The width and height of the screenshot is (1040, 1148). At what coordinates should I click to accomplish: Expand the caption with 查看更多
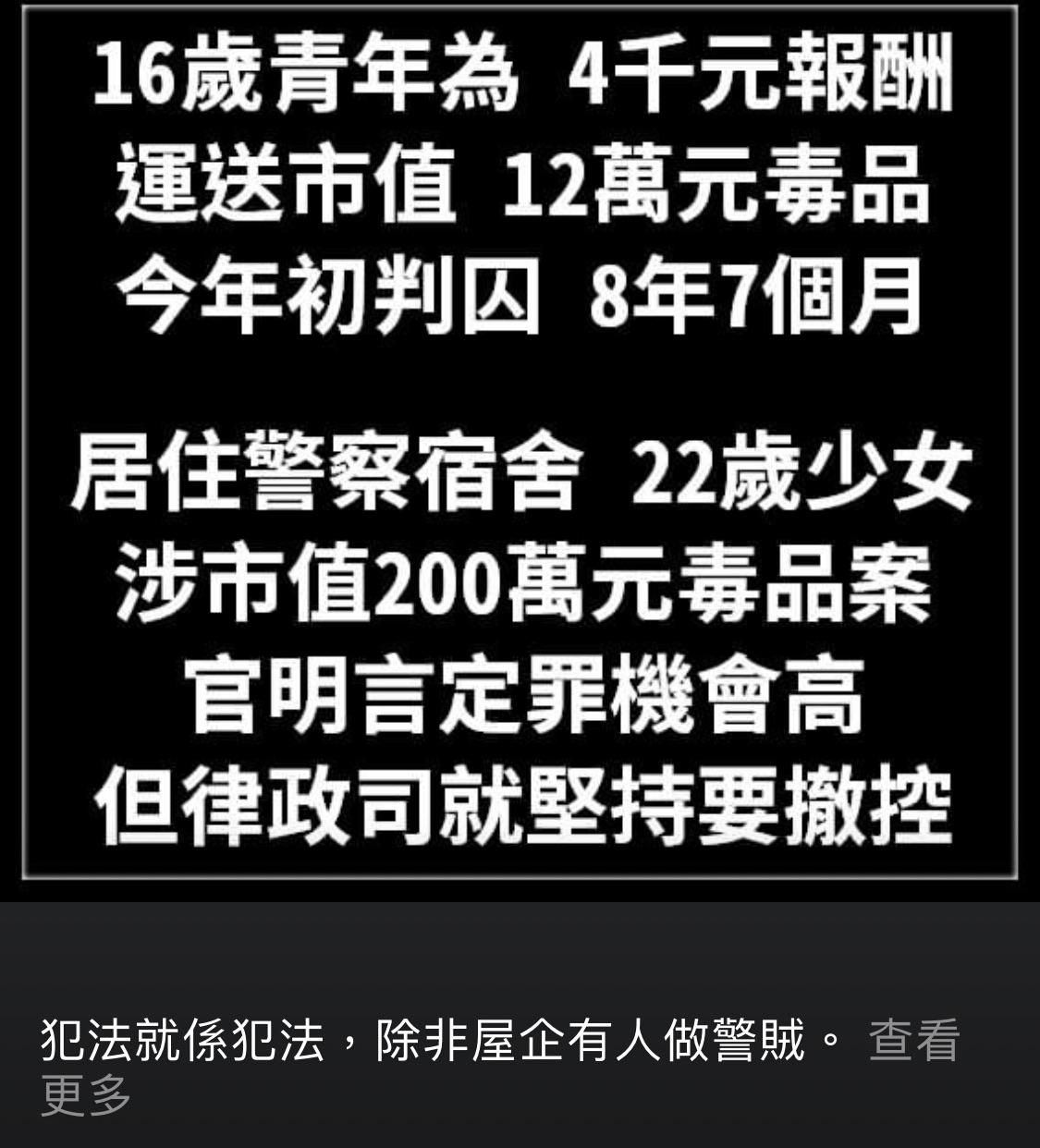(913, 1042)
